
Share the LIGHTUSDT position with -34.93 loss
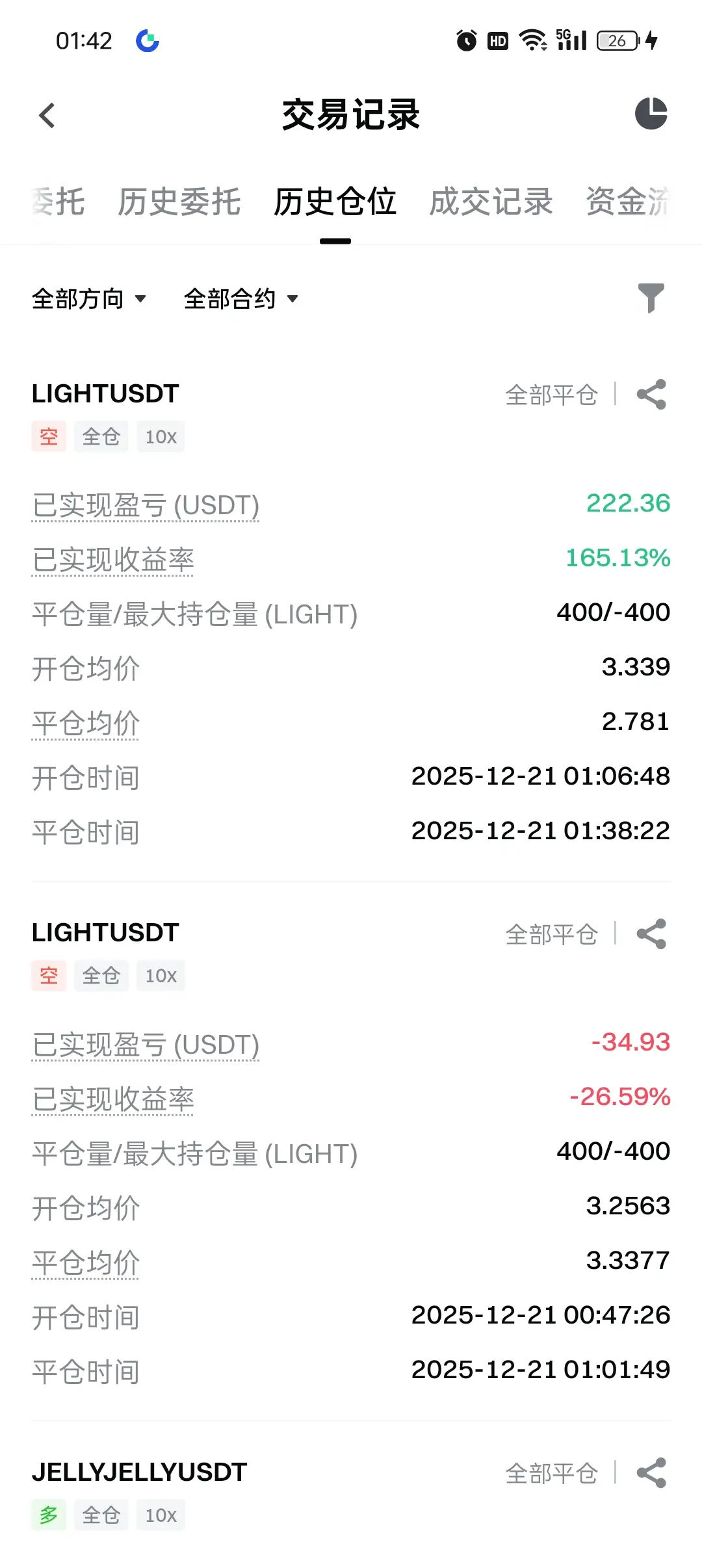651,934
